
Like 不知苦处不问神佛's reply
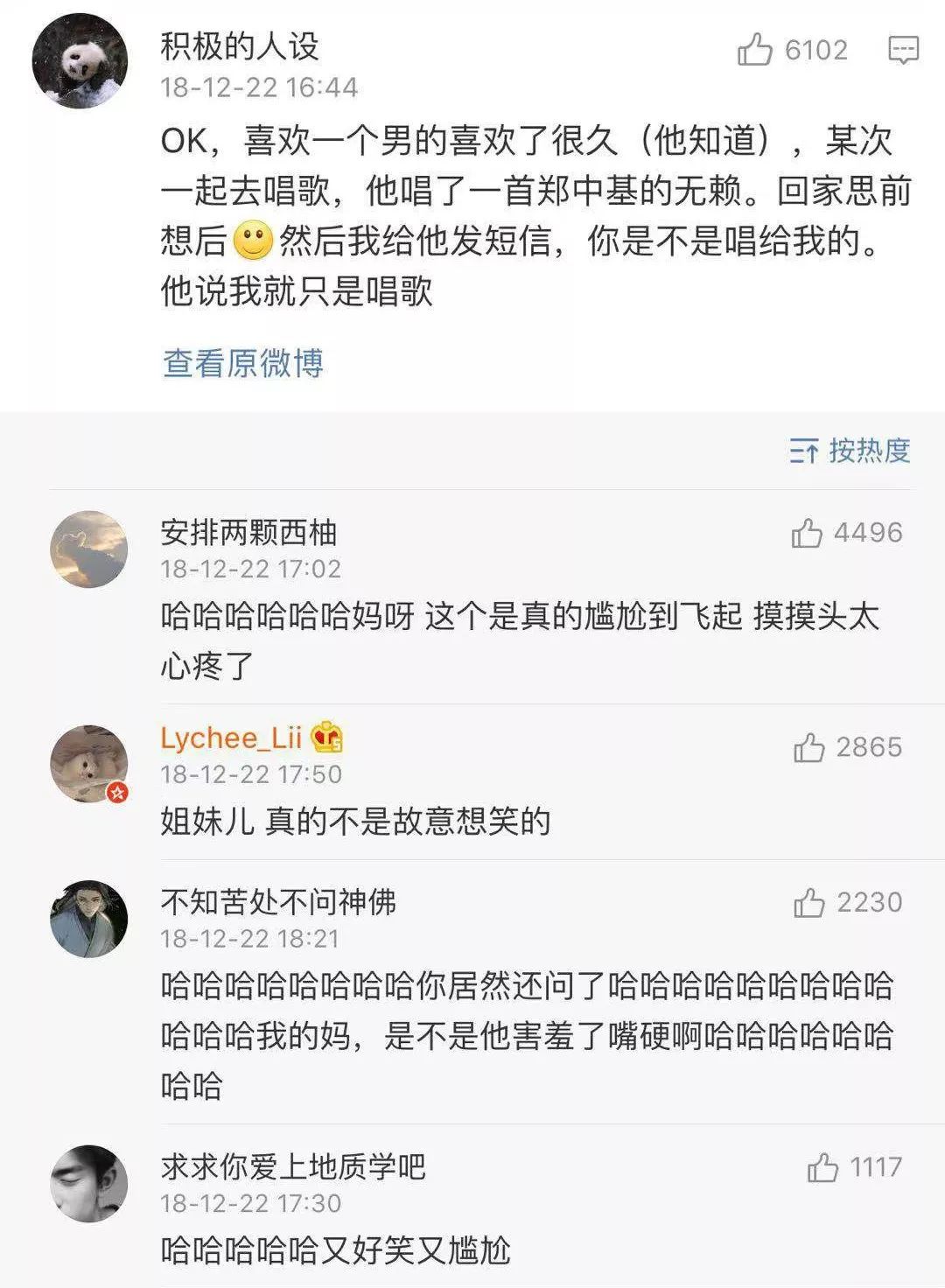tap(808, 902)
